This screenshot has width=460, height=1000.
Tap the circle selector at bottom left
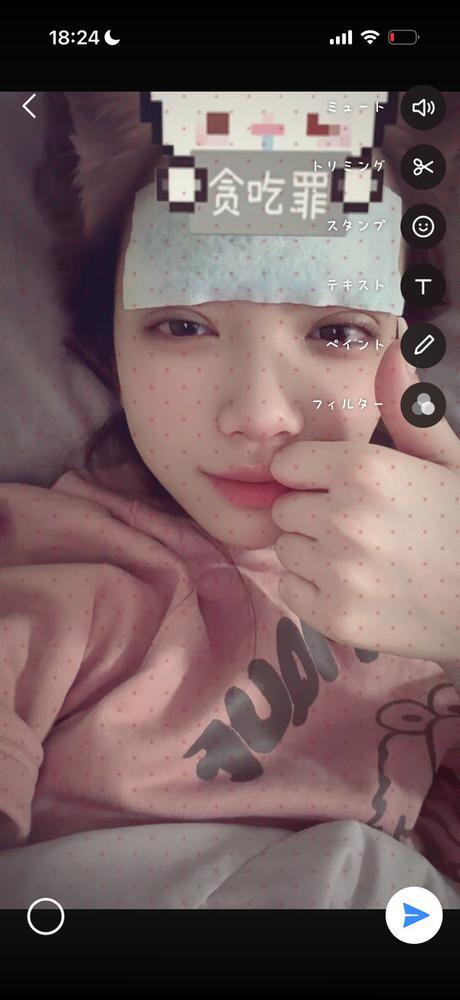click(x=46, y=916)
